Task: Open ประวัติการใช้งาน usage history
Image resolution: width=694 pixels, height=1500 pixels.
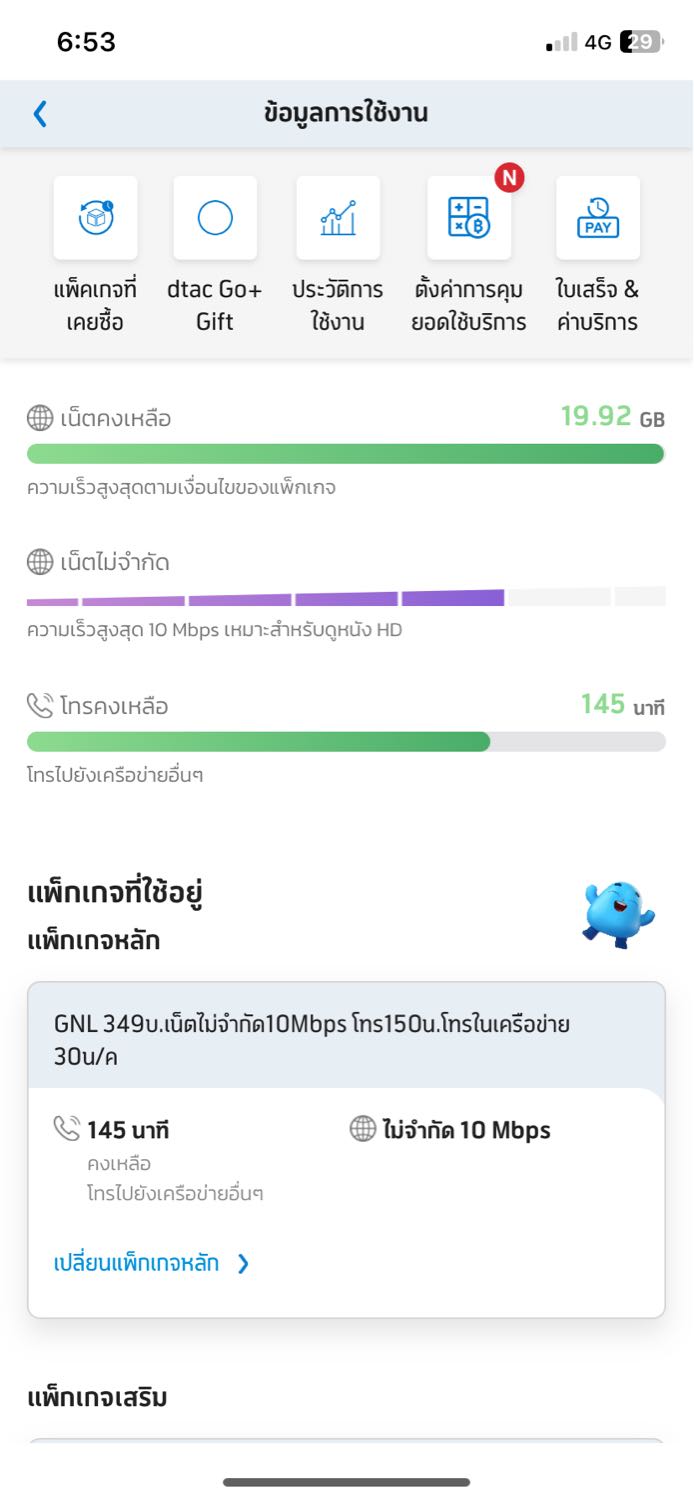Action: tap(338, 218)
